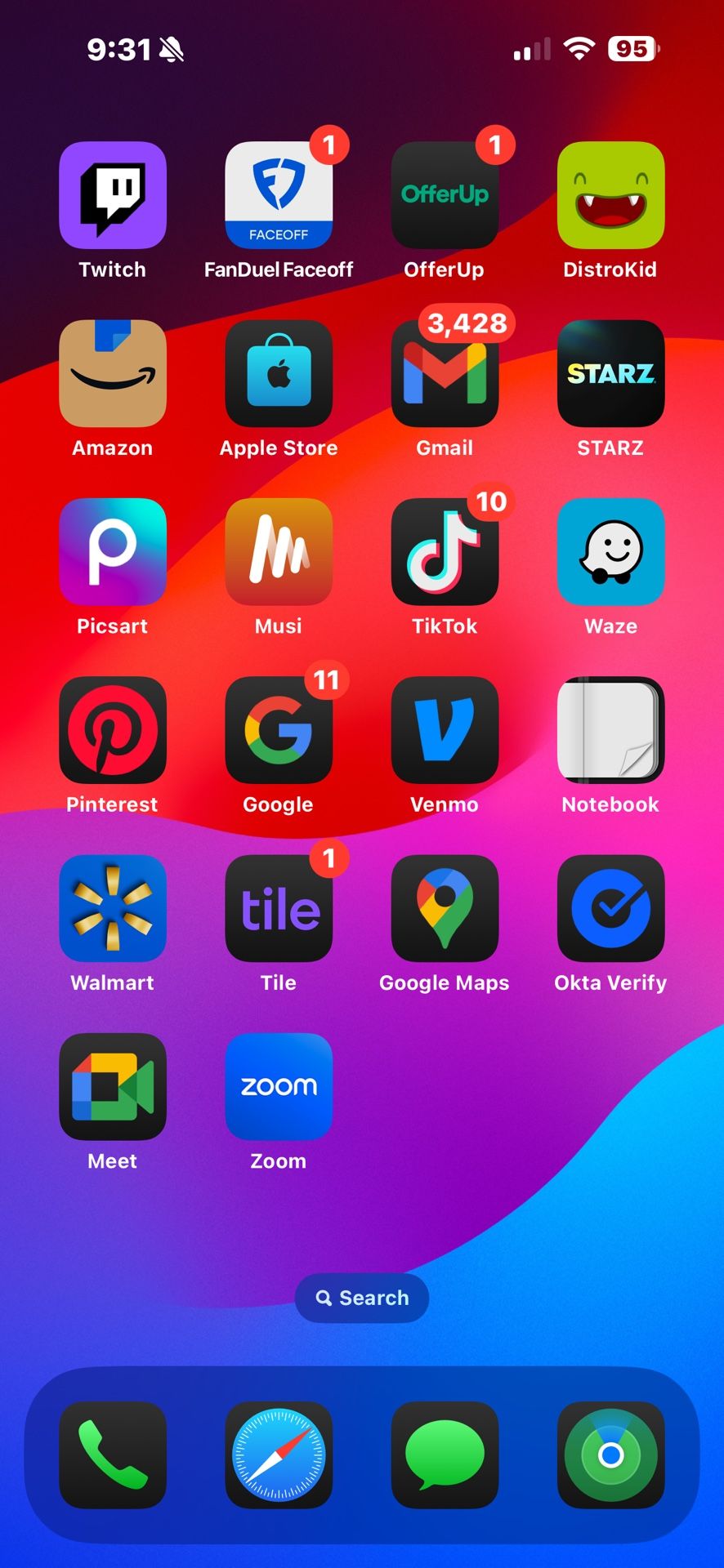Launch the DistroKid app
Image resolution: width=724 pixels, height=1568 pixels.
(x=610, y=195)
